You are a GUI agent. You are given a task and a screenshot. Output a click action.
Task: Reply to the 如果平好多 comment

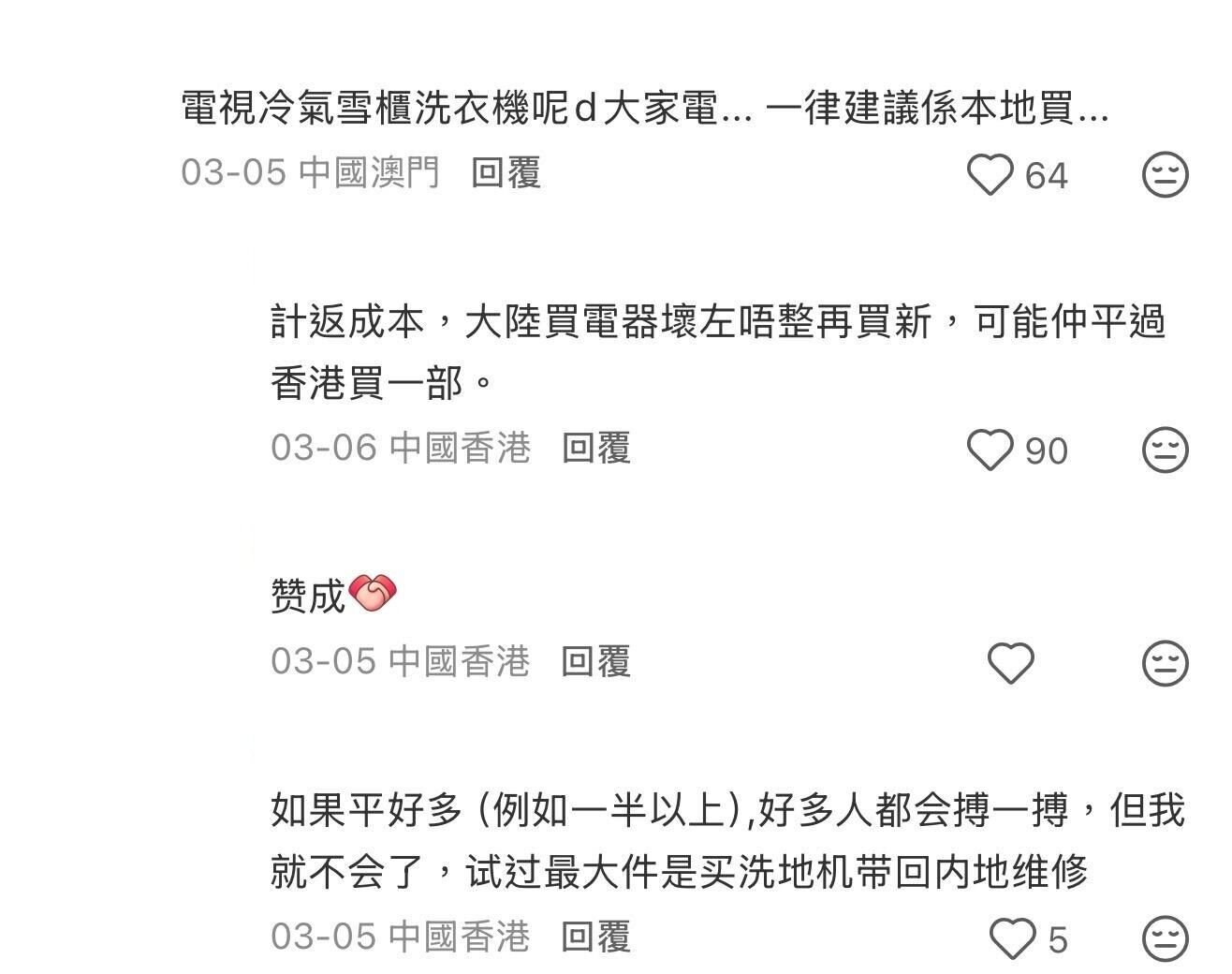(x=596, y=936)
